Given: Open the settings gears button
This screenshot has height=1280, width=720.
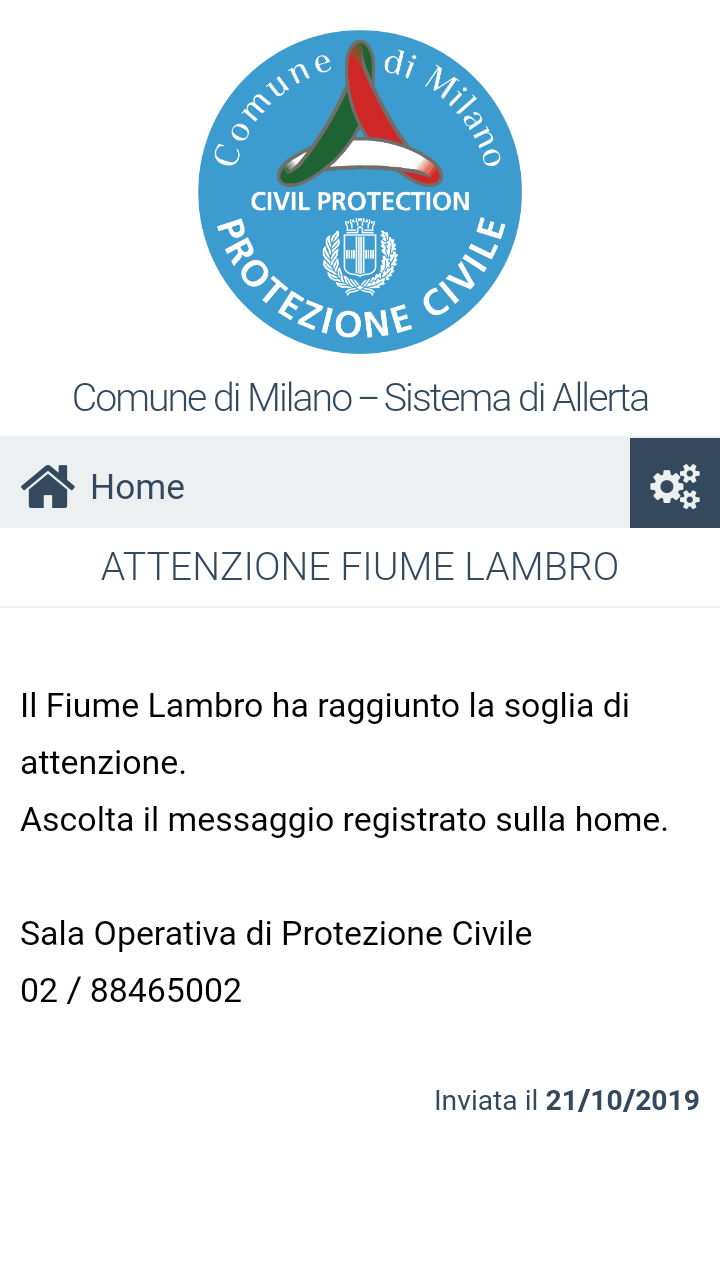Looking at the screenshot, I should pos(675,485).
